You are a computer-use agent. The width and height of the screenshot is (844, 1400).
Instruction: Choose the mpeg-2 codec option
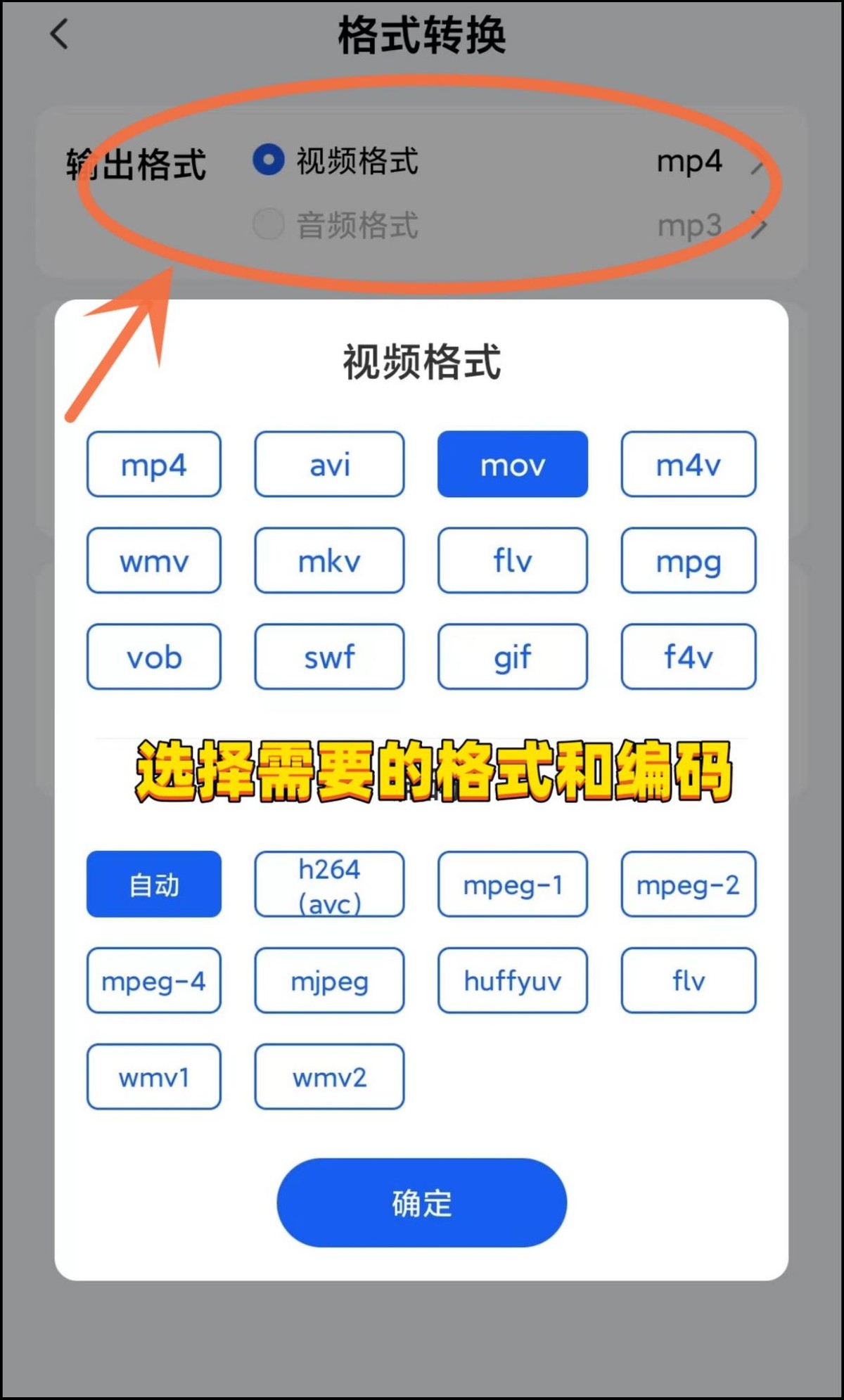688,884
